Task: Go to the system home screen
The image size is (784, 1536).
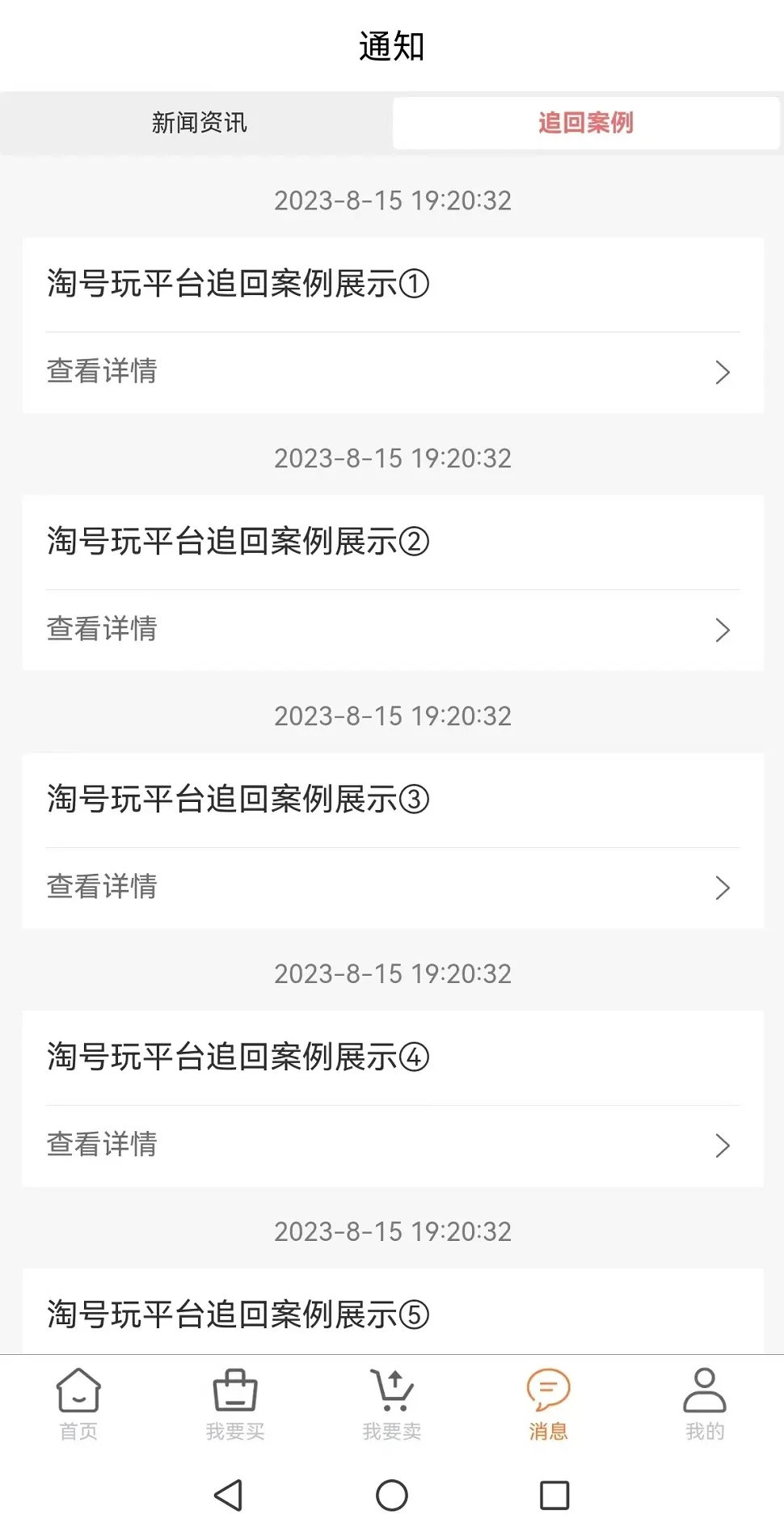Action: [392, 1496]
